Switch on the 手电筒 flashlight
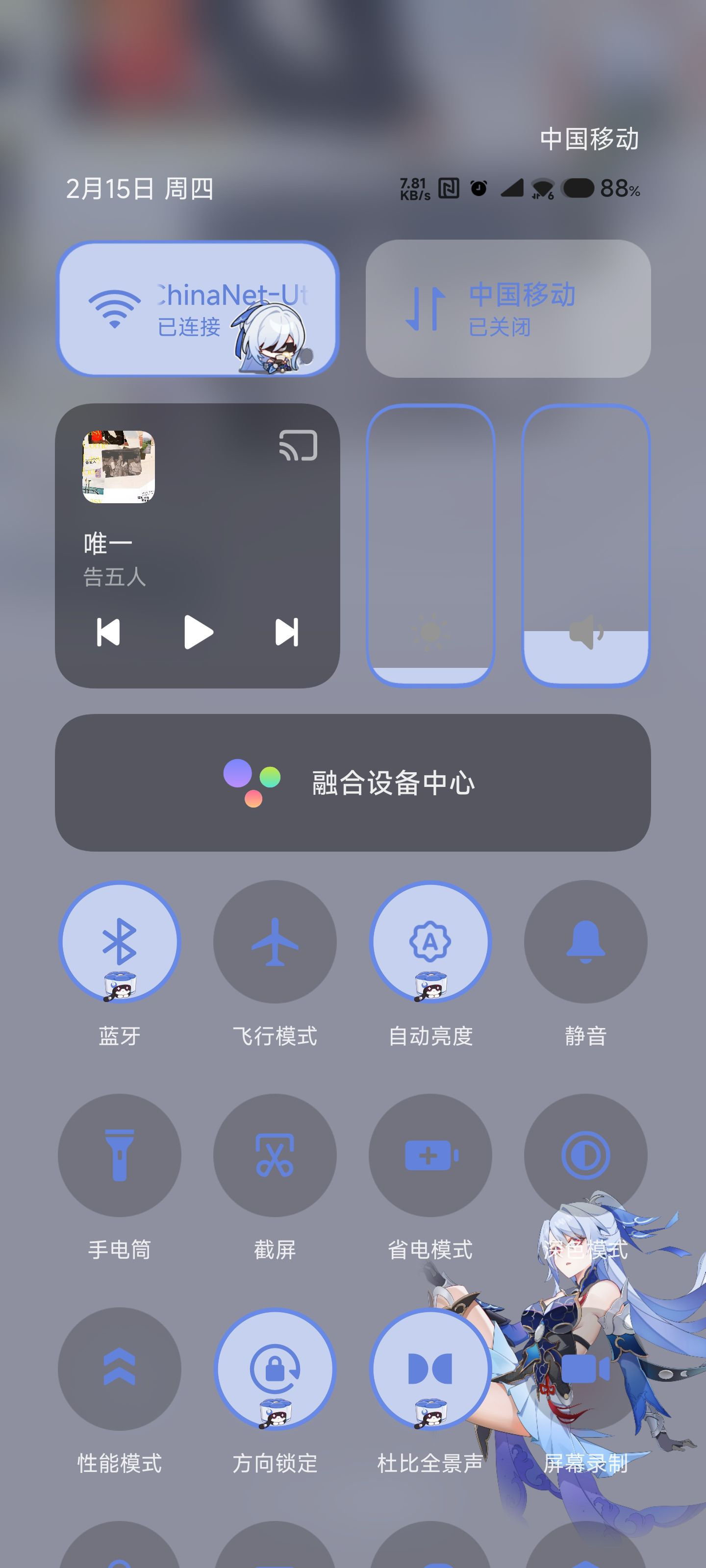Viewport: 706px width, 1568px height. (x=120, y=1155)
